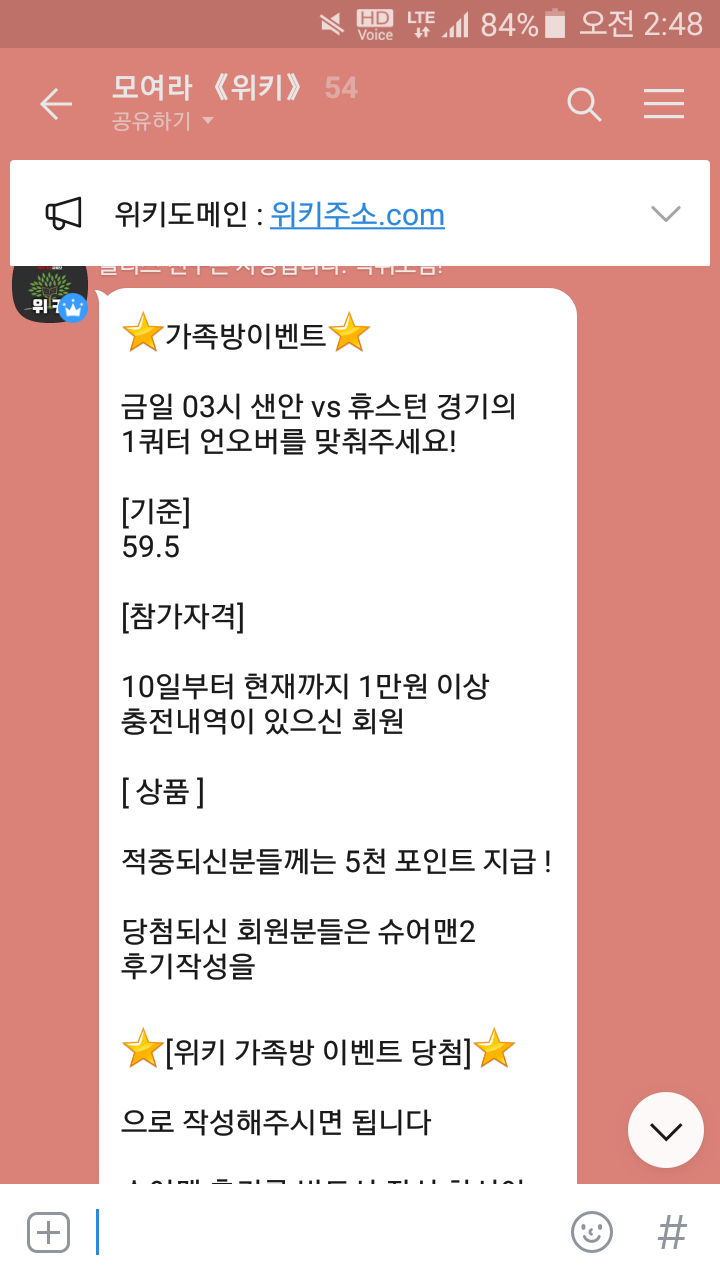This screenshot has height=1280, width=720.
Task: Open the plus attachment menu
Action: pos(48,1232)
